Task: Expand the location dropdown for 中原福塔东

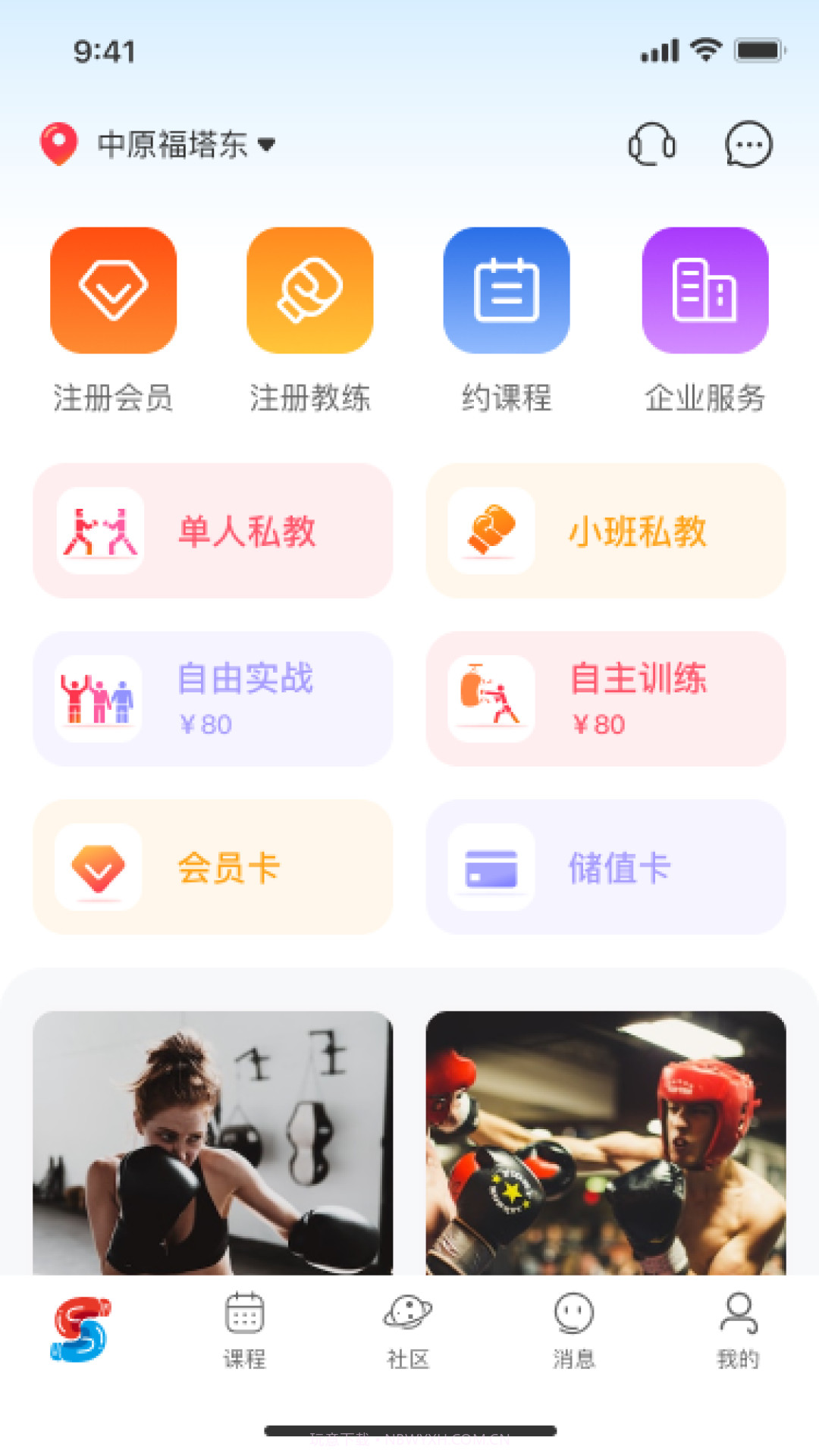Action: coord(267,146)
